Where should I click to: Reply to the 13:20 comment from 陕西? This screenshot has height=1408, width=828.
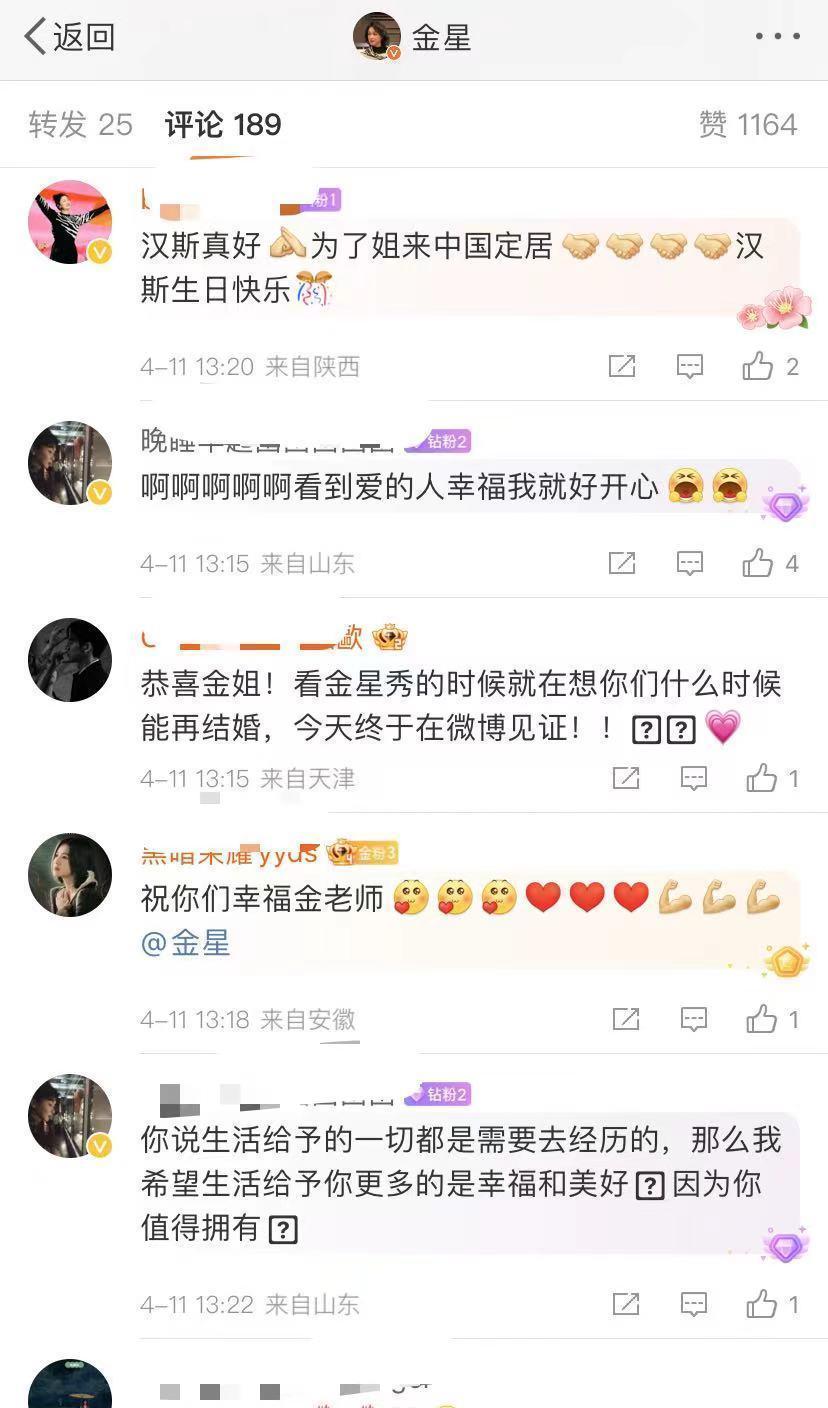(690, 367)
